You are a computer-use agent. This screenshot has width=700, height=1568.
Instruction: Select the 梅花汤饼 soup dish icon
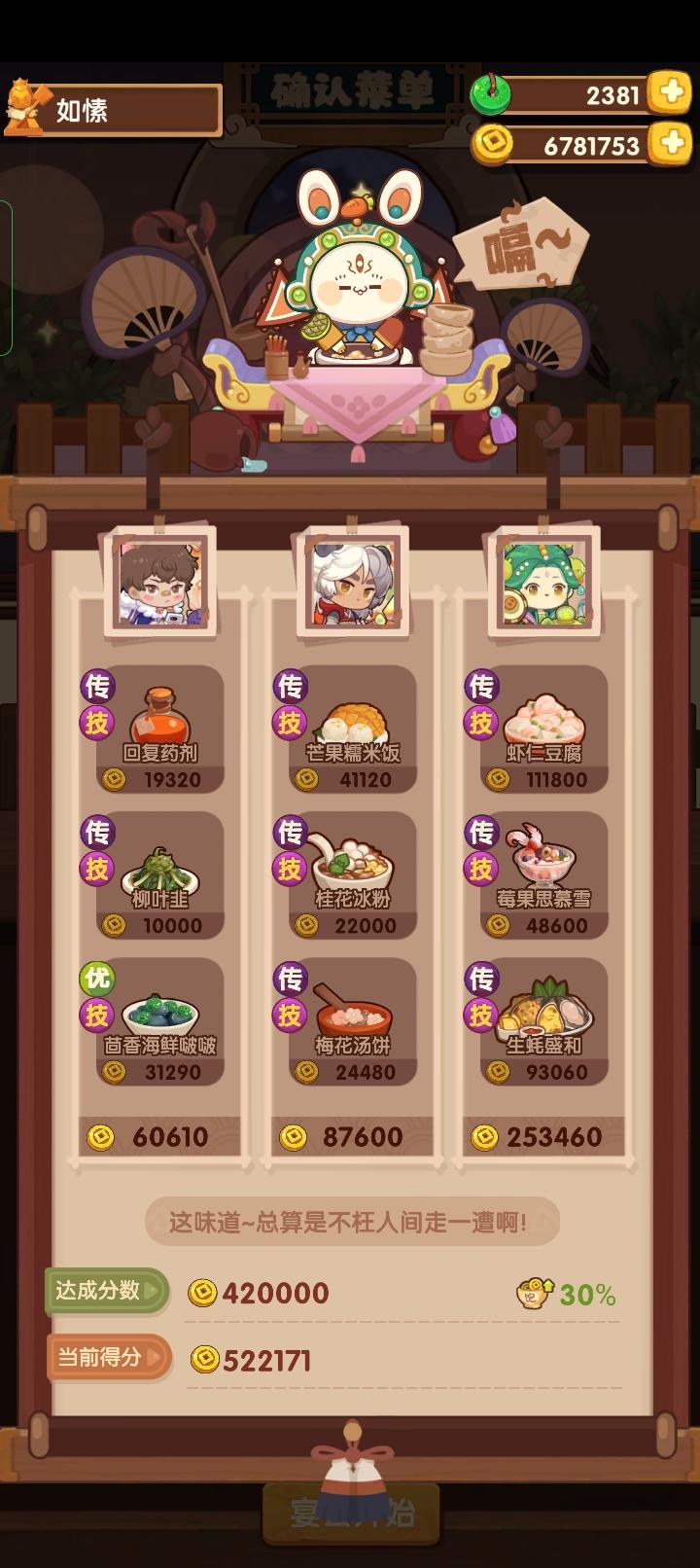353,1016
